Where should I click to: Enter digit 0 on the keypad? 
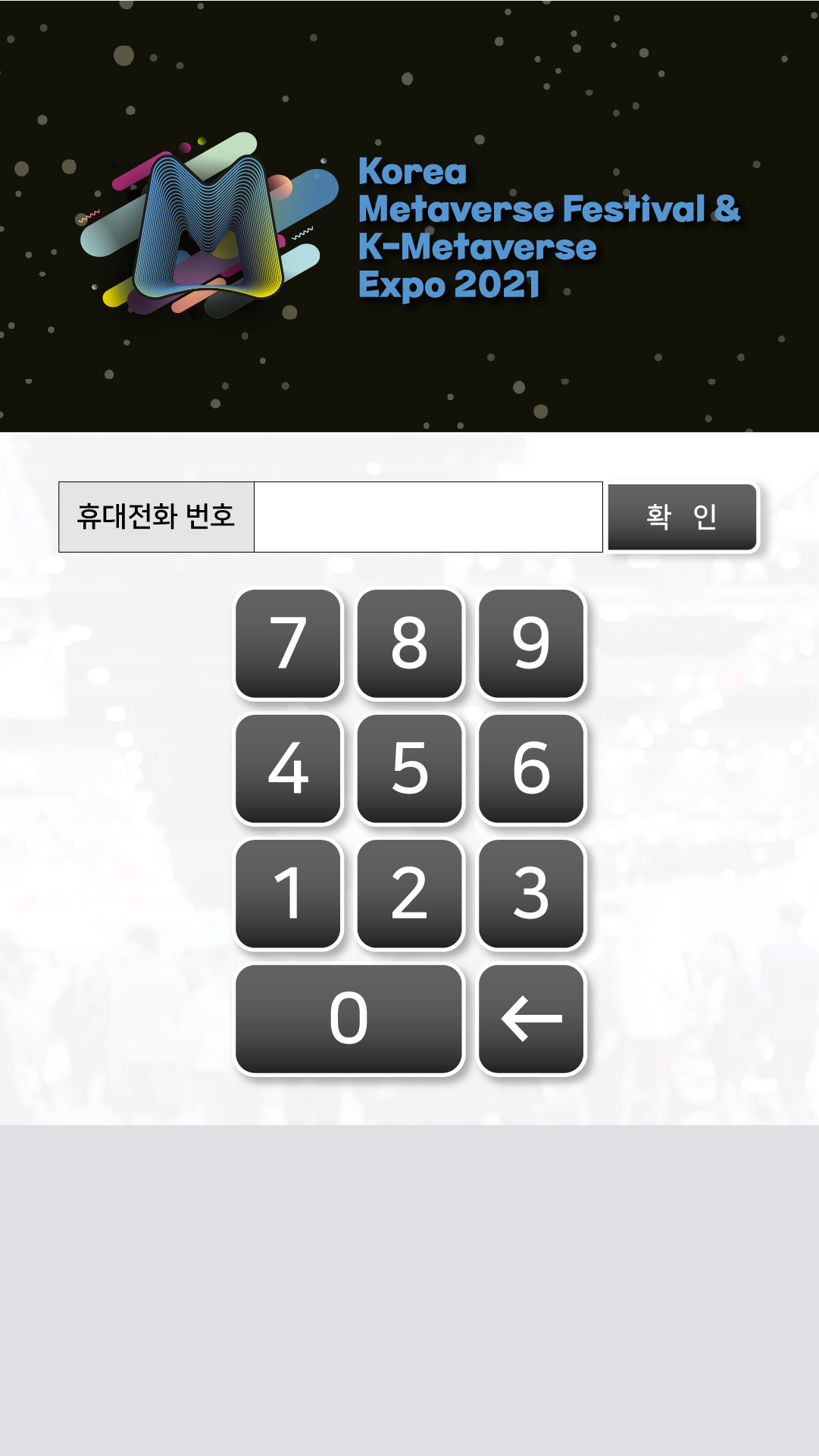pos(349,1019)
